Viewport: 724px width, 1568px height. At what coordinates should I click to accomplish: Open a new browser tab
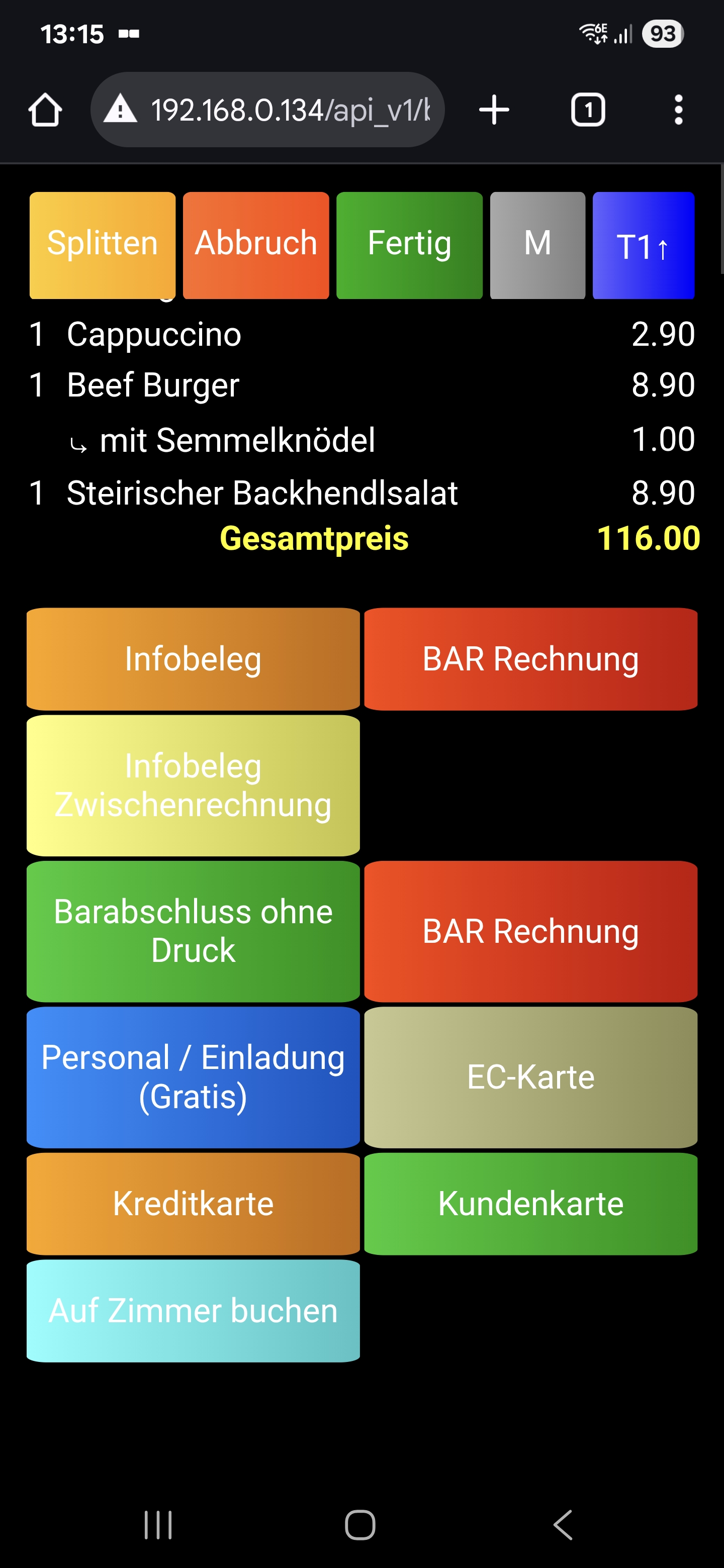(x=494, y=110)
